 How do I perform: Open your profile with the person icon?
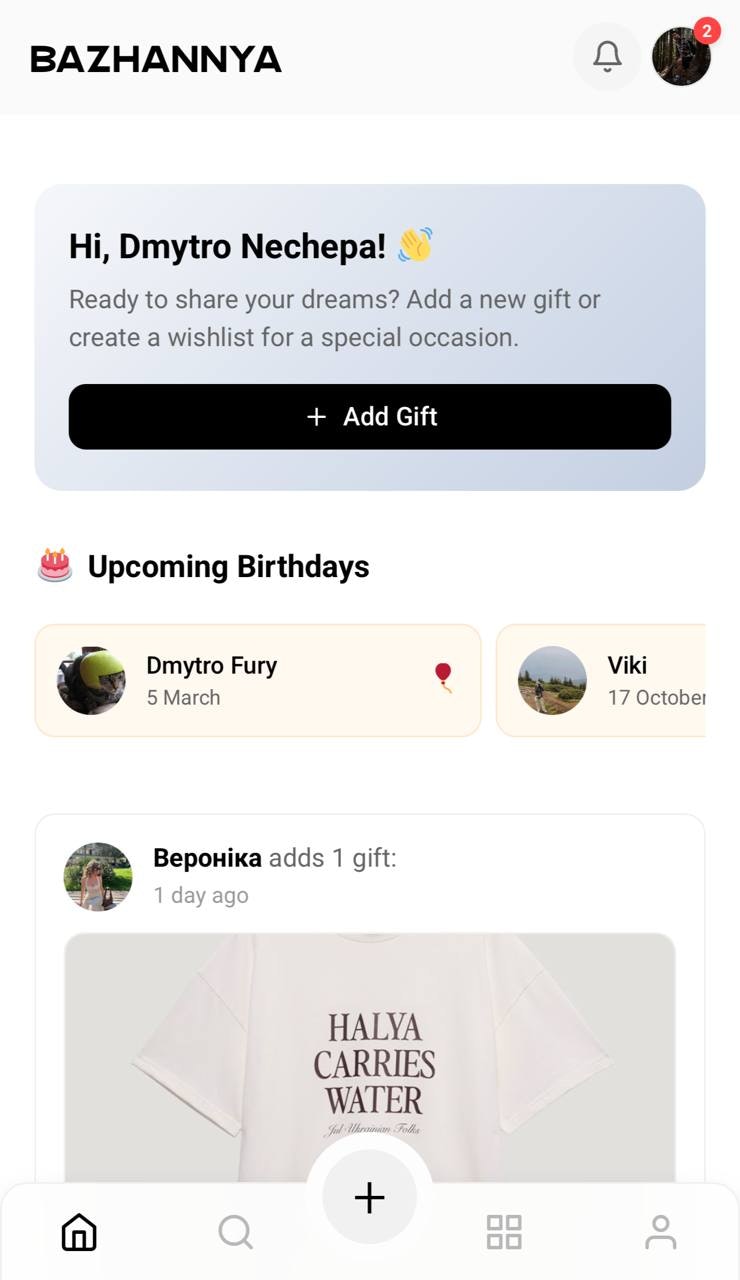[x=660, y=1232]
